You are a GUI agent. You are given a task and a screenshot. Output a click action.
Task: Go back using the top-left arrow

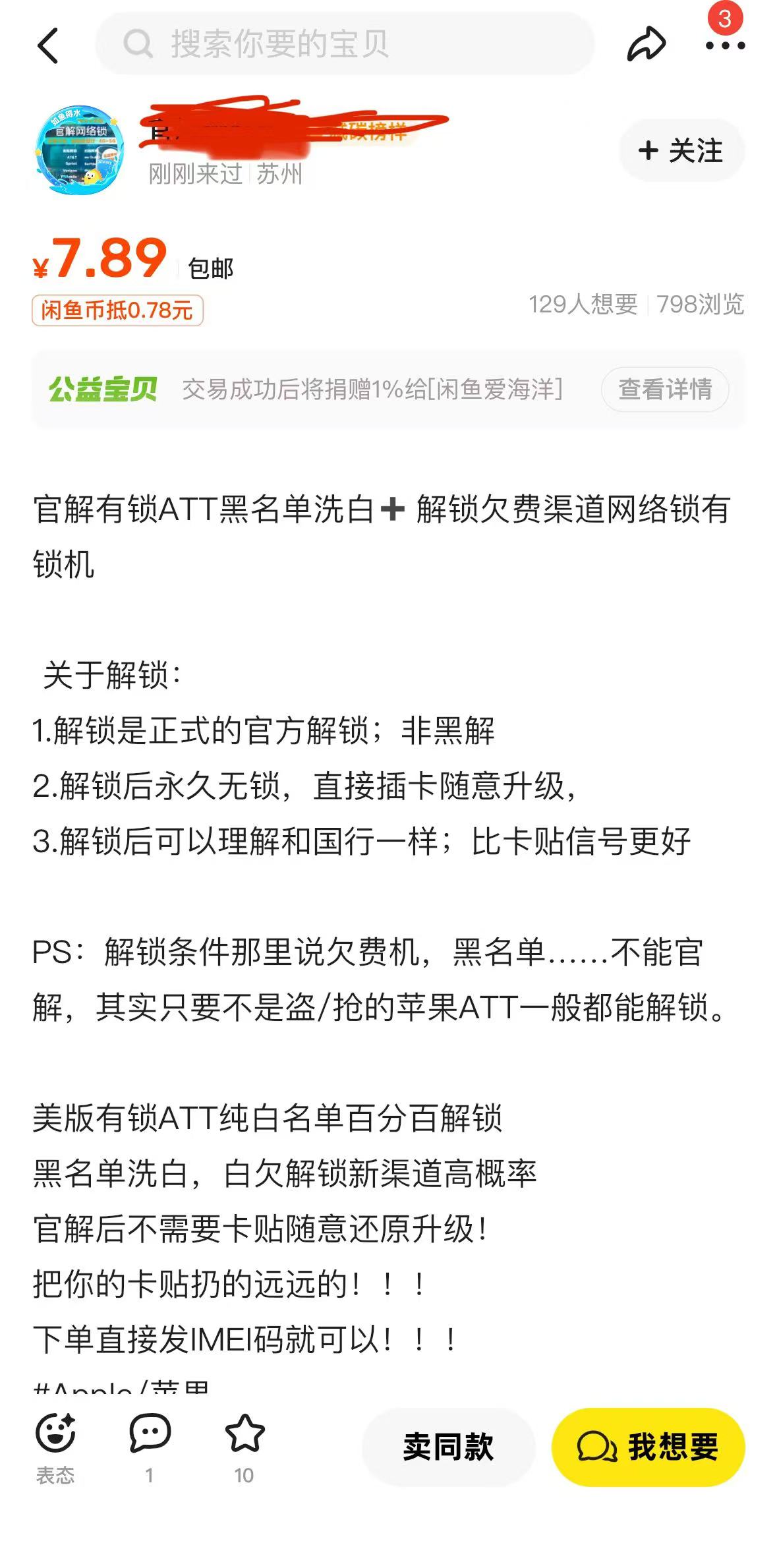coord(48,45)
